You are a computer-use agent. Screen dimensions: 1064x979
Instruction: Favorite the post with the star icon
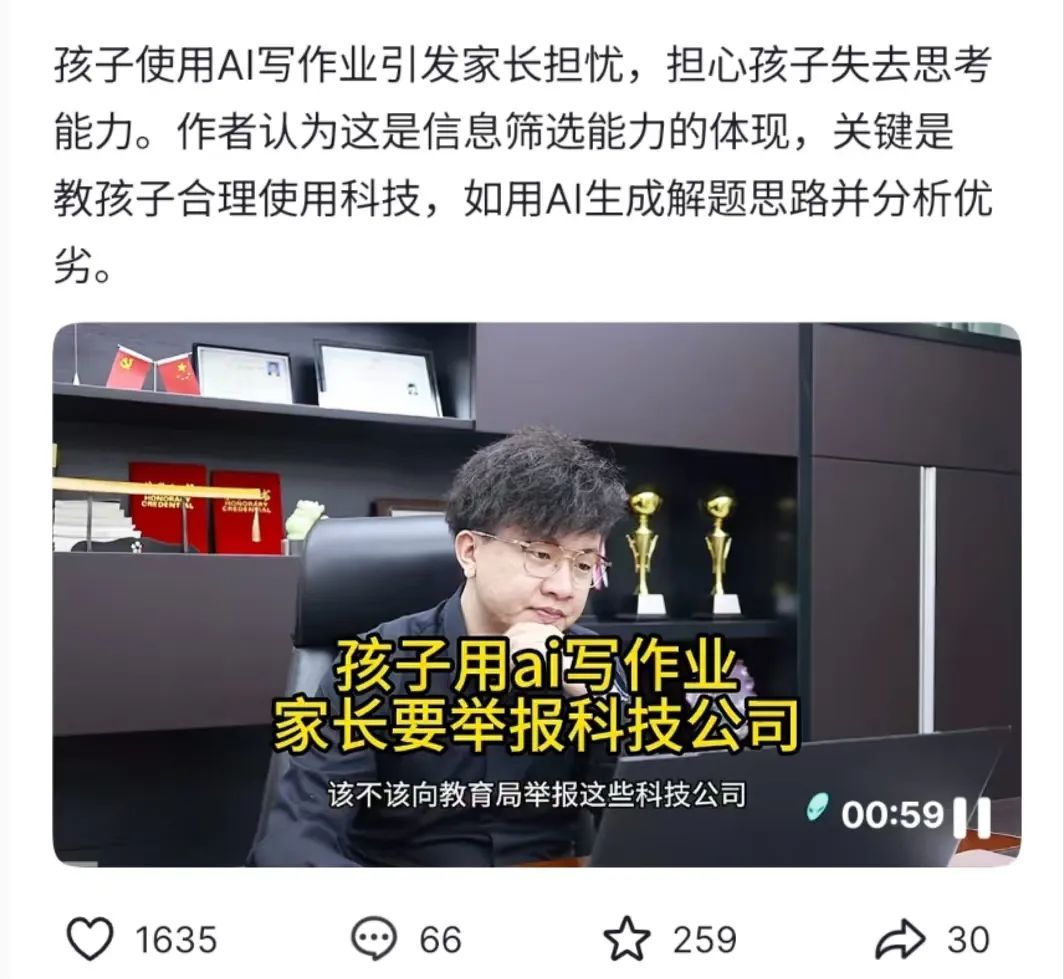coord(628,940)
